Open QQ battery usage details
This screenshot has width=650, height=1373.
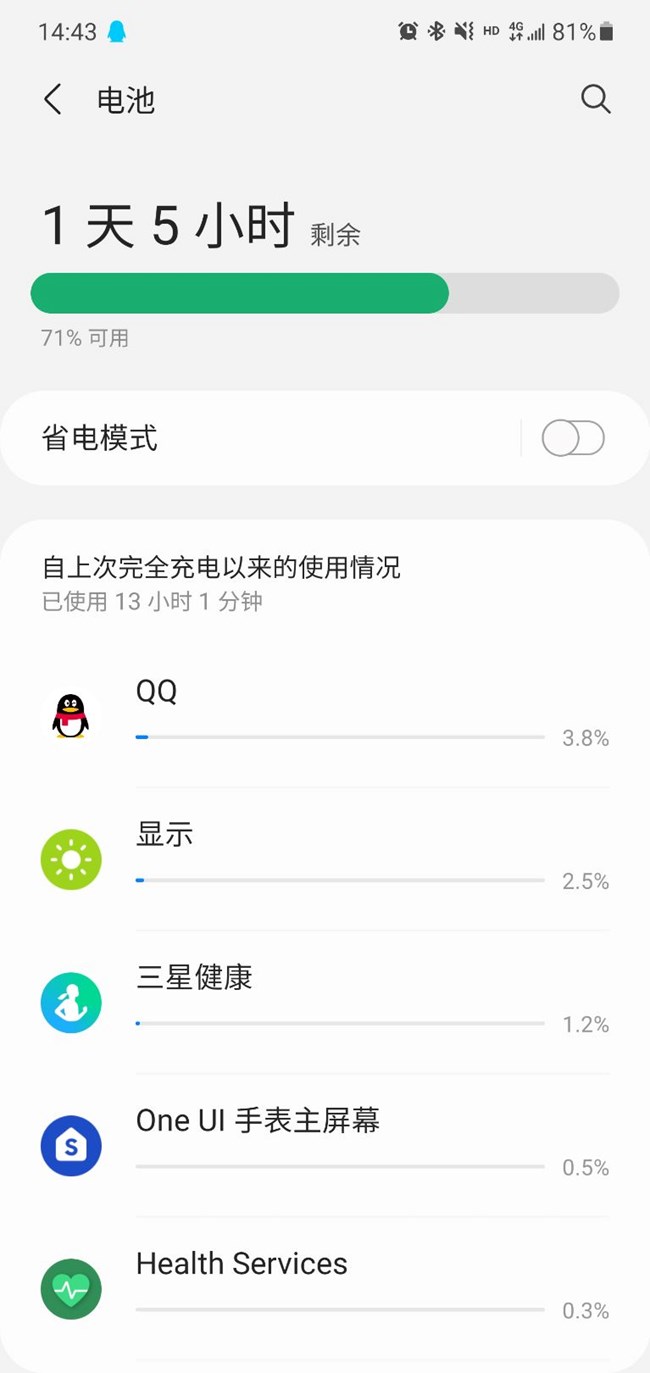325,715
